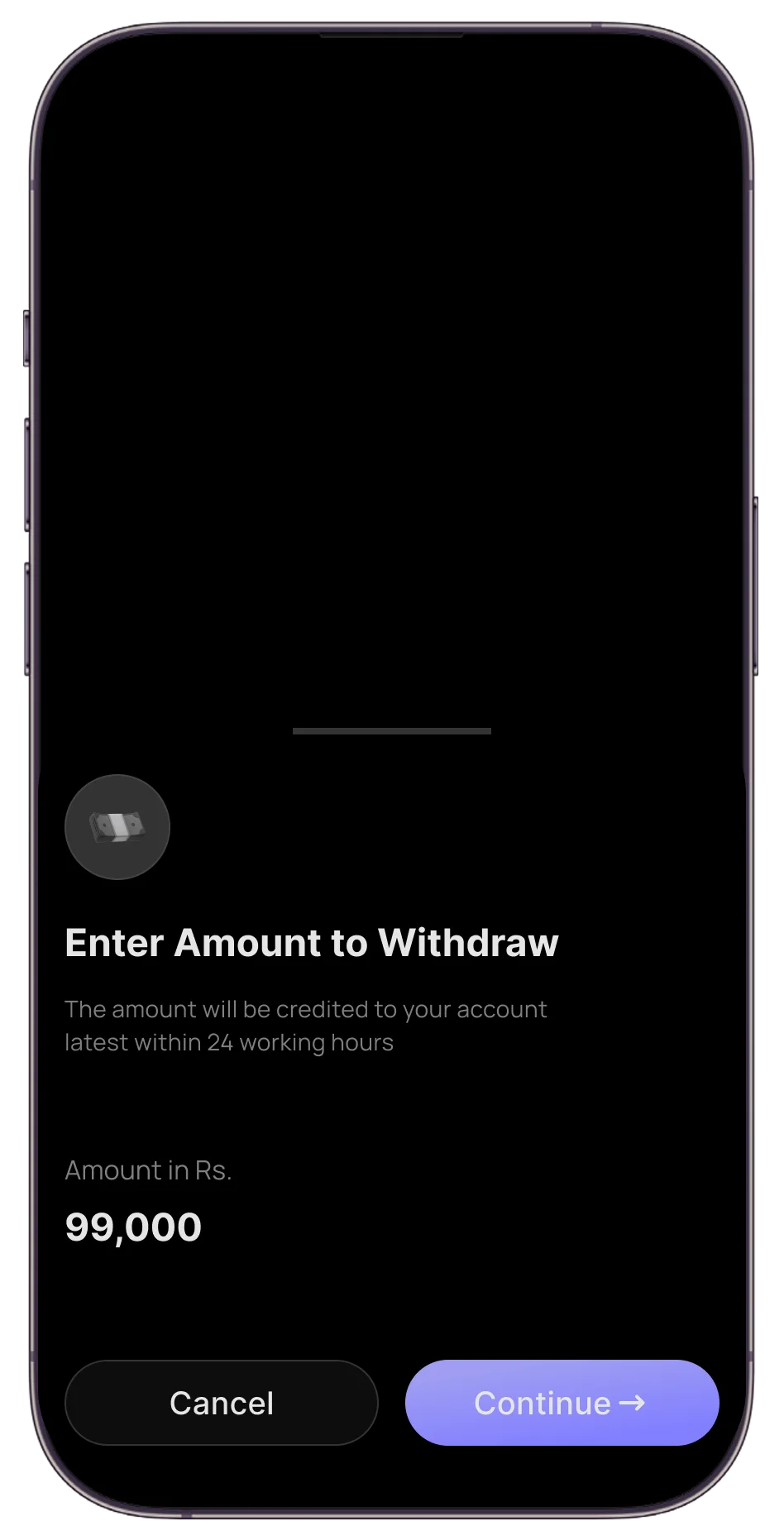
Task: Edit the amount in Rs. field
Action: point(134,1227)
